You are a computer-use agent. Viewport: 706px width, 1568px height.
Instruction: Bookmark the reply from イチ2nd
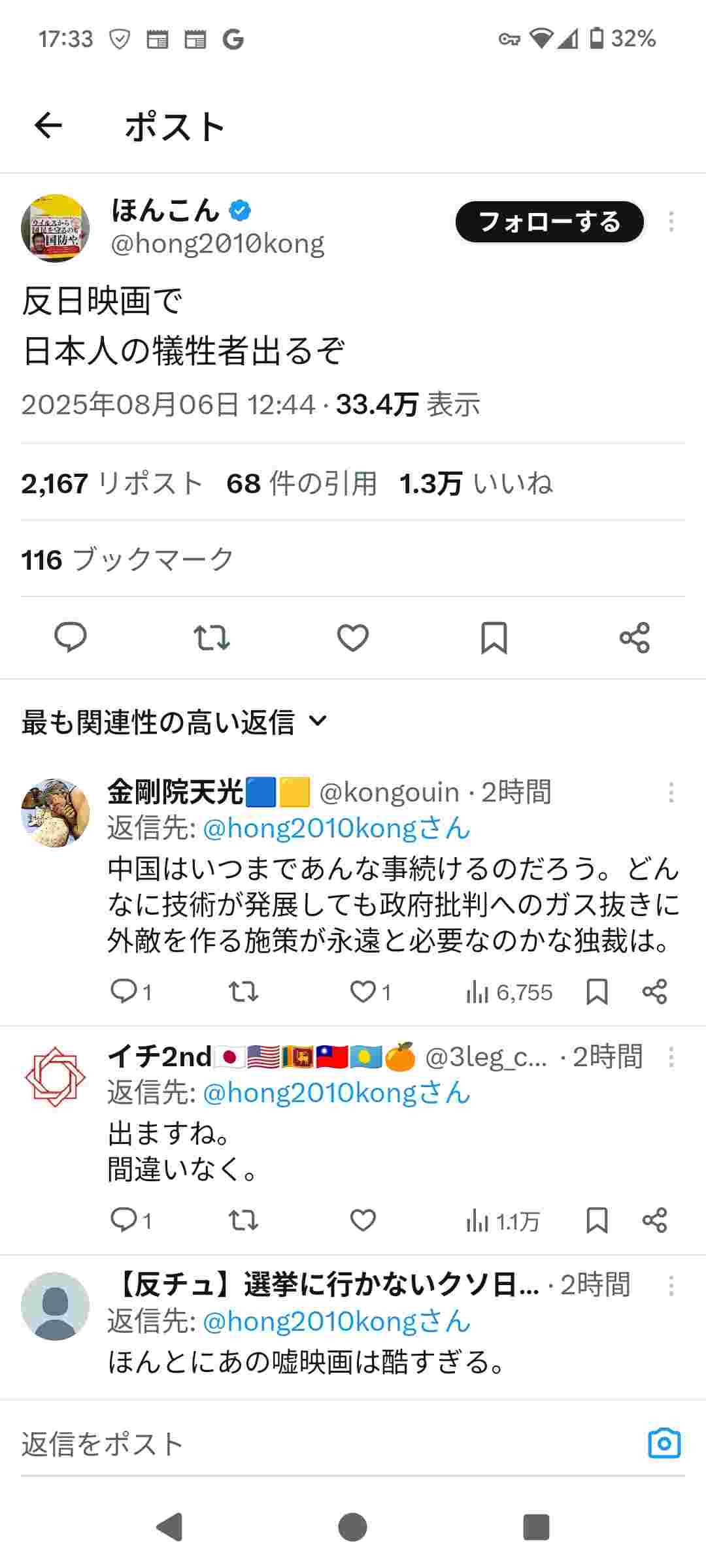[x=597, y=1220]
